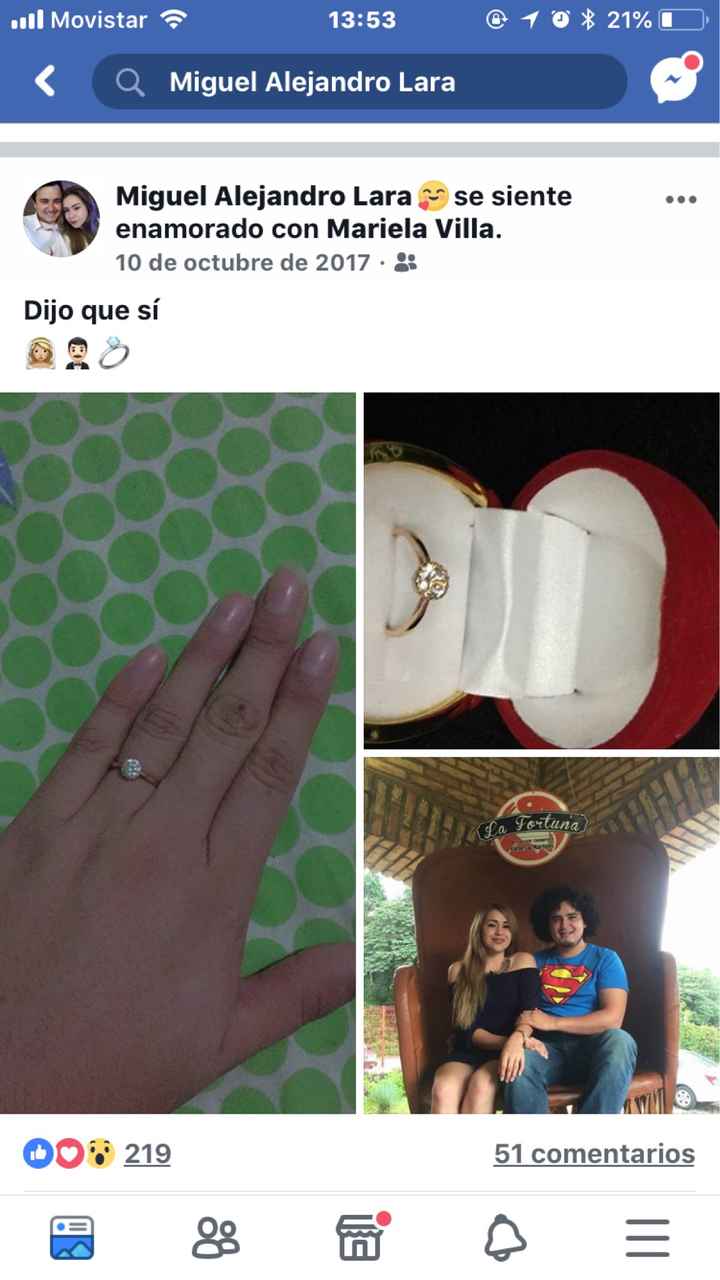Switch to the Friends tab

coord(215,1238)
